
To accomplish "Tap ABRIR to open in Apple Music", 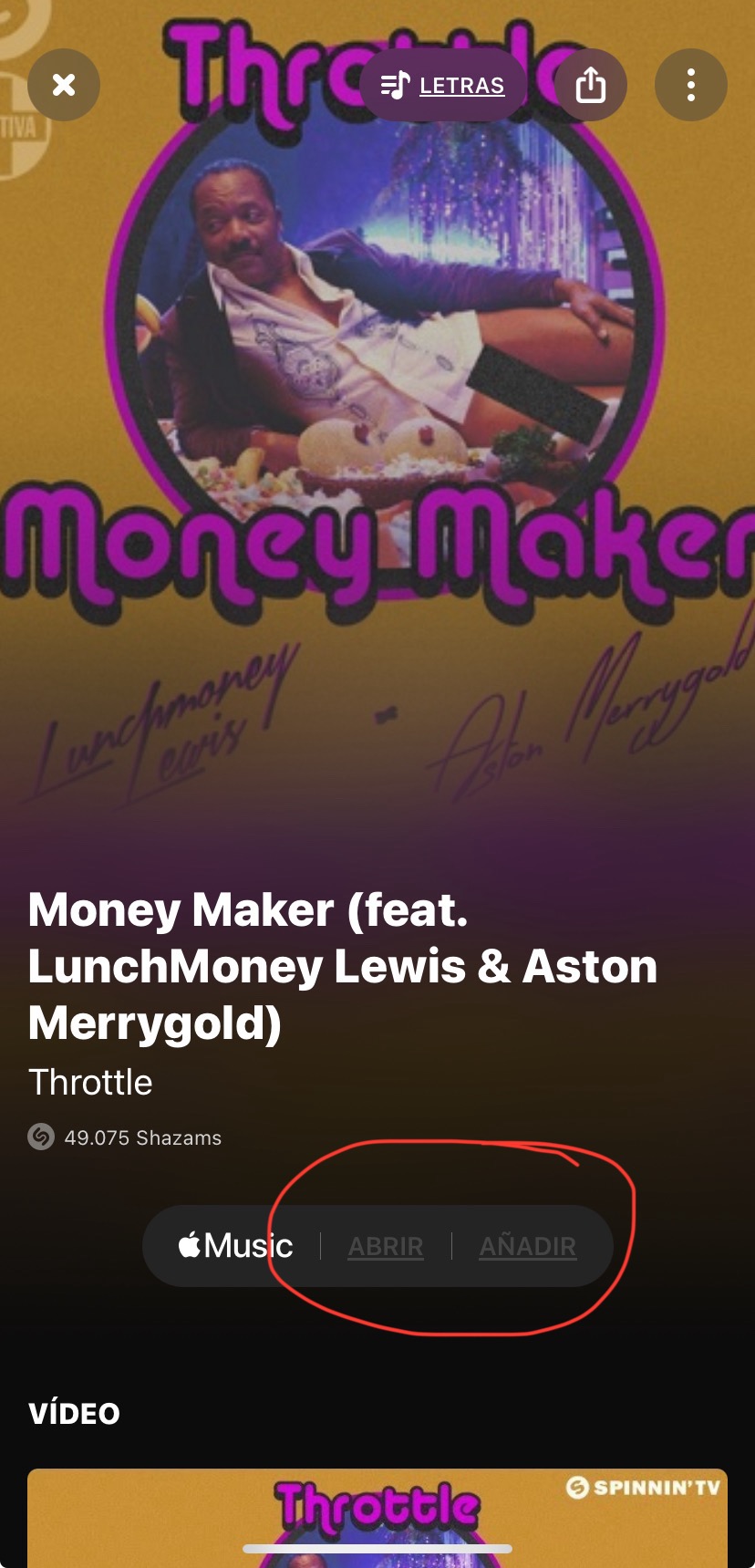I will (386, 1246).
